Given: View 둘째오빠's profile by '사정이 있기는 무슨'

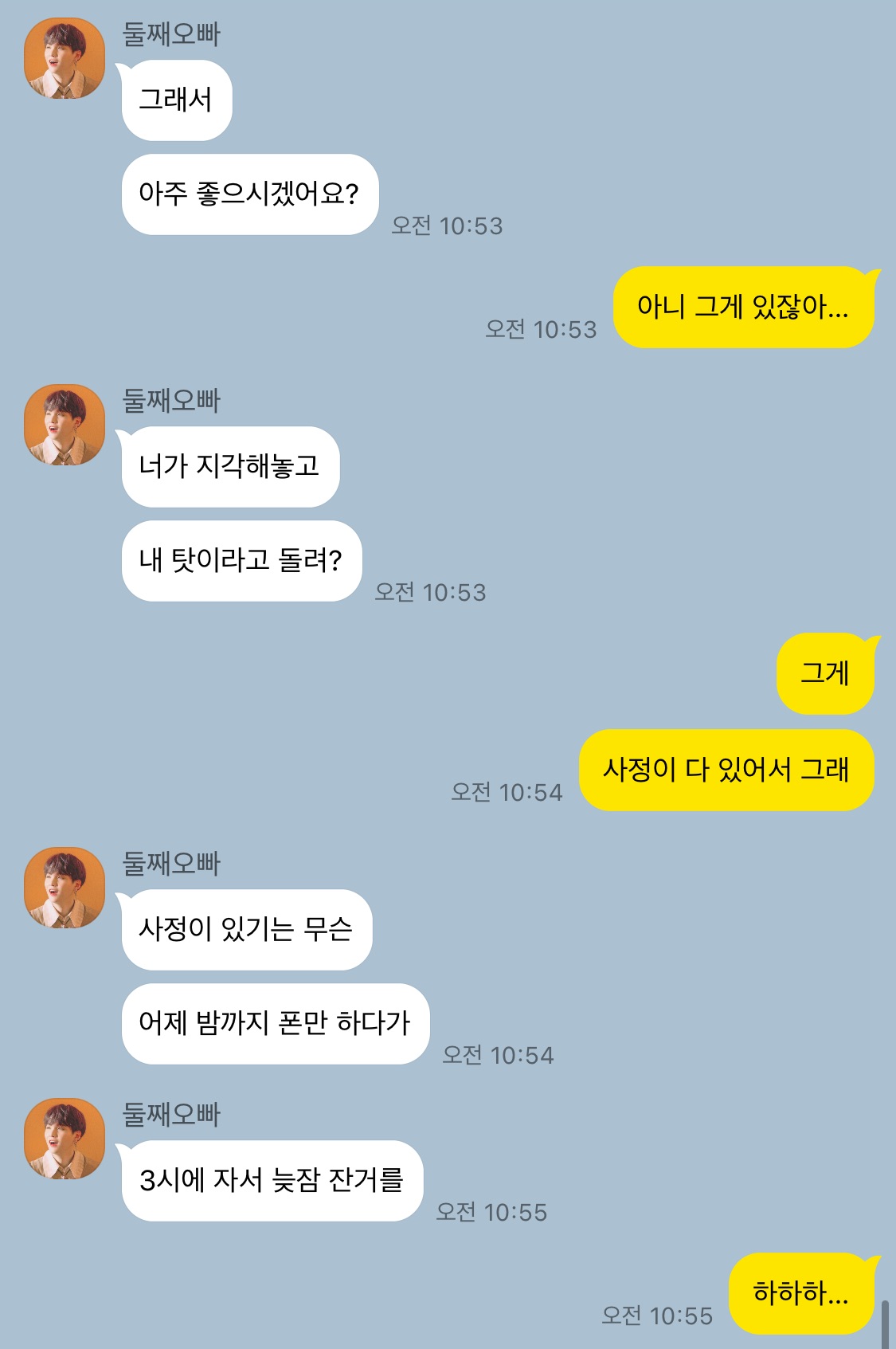Looking at the screenshot, I should 65,888.
